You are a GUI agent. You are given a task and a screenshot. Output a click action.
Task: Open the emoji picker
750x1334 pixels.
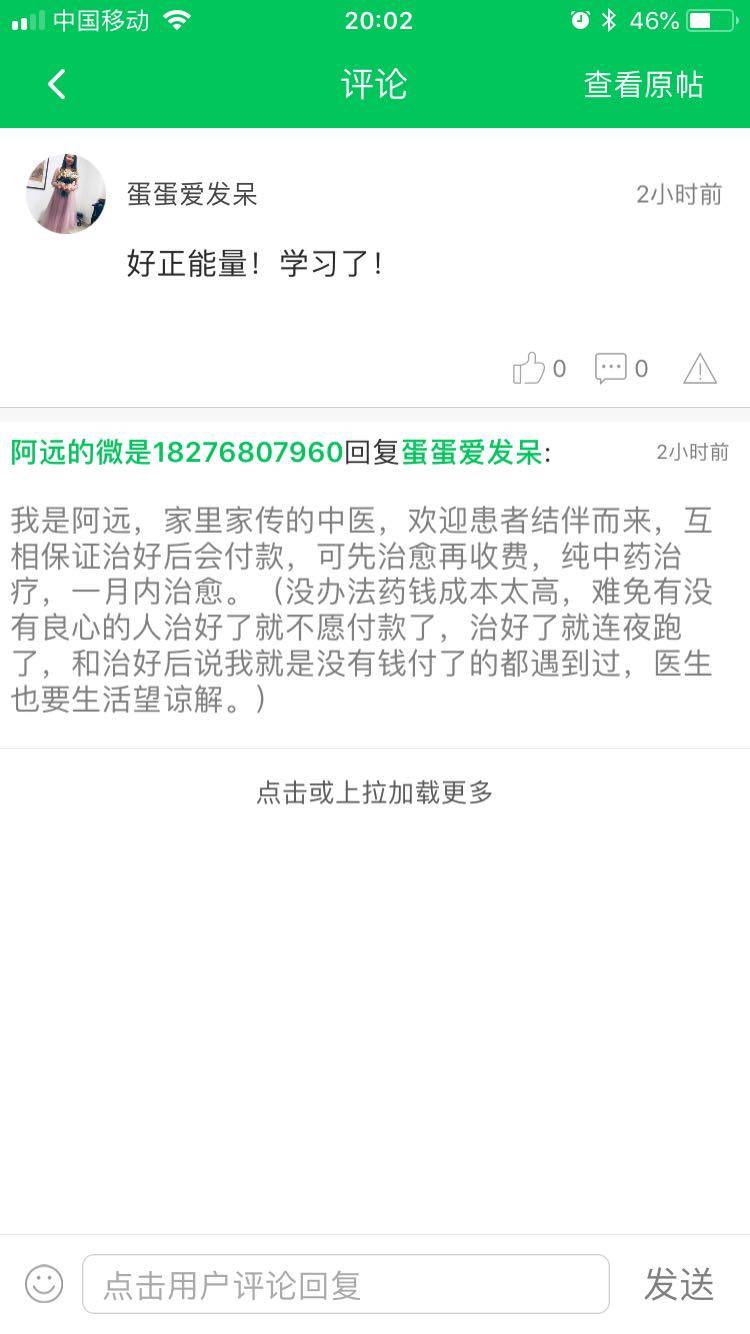pyautogui.click(x=44, y=1284)
